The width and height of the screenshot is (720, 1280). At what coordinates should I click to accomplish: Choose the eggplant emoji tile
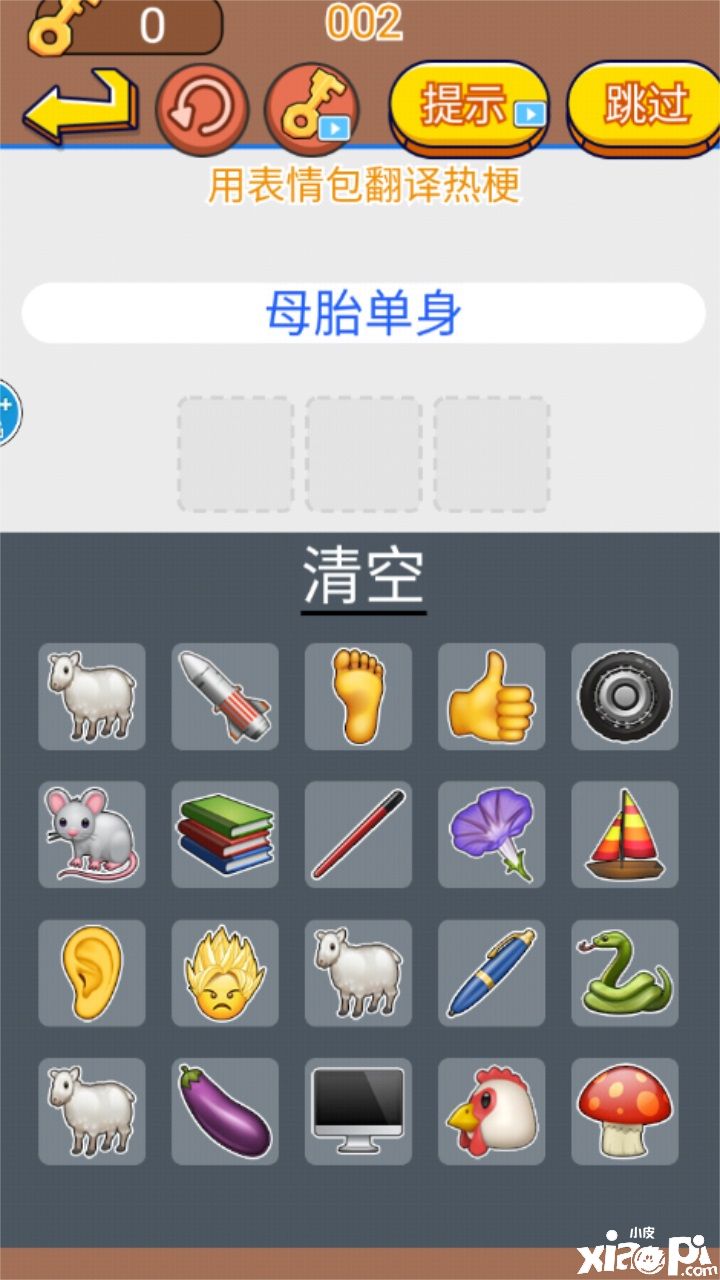click(x=225, y=1110)
